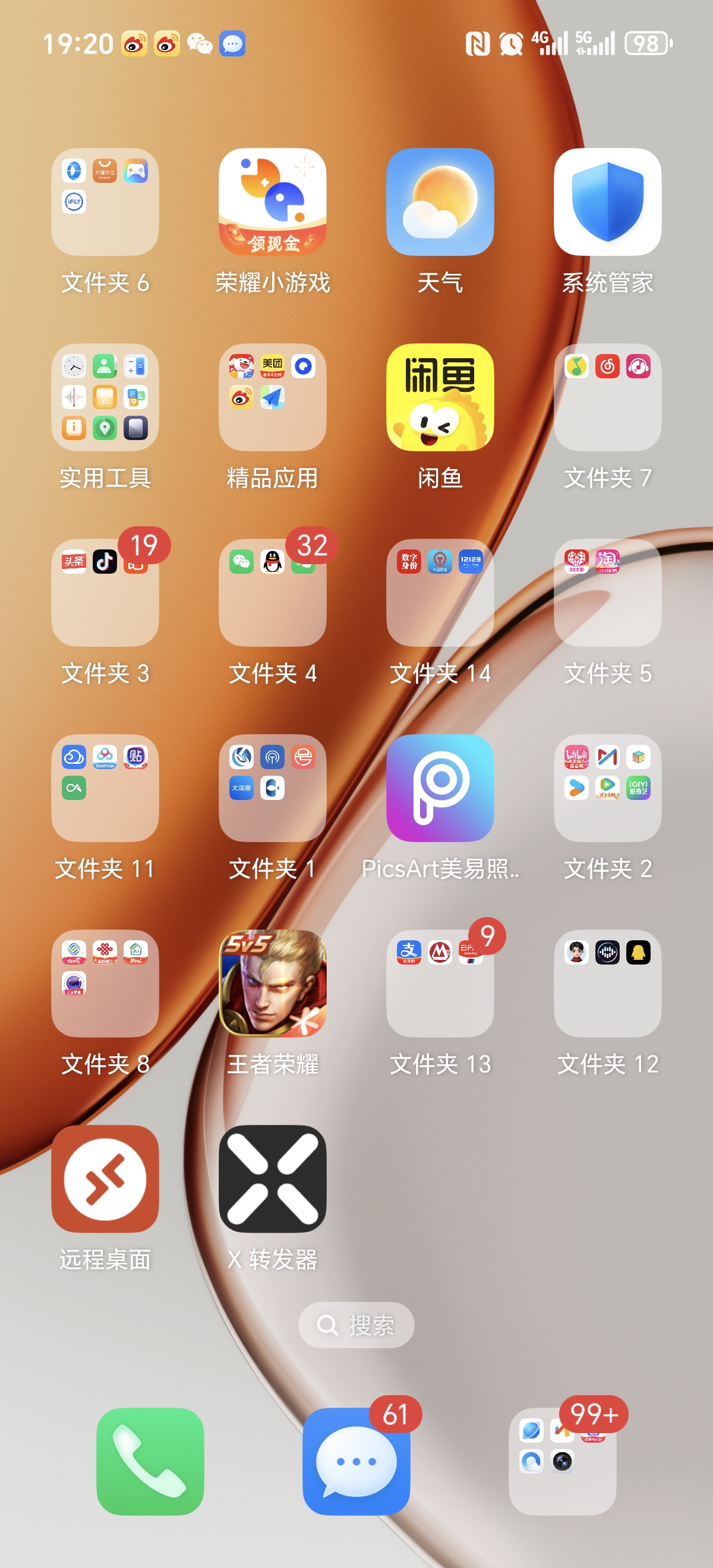Open 系统管家 system manager
713x1568 pixels.
[x=607, y=201]
